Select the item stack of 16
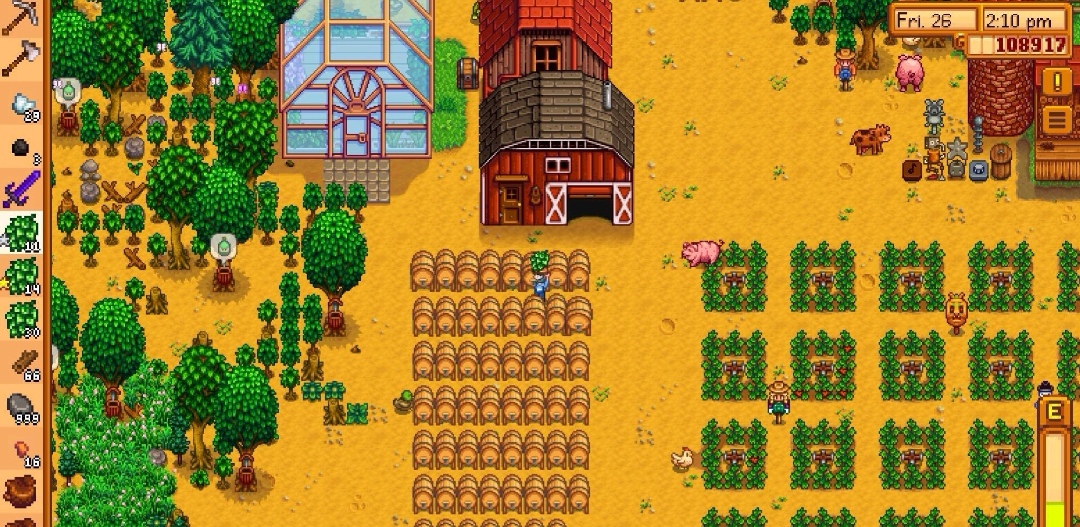The width and height of the screenshot is (1080, 527). [x=20, y=449]
